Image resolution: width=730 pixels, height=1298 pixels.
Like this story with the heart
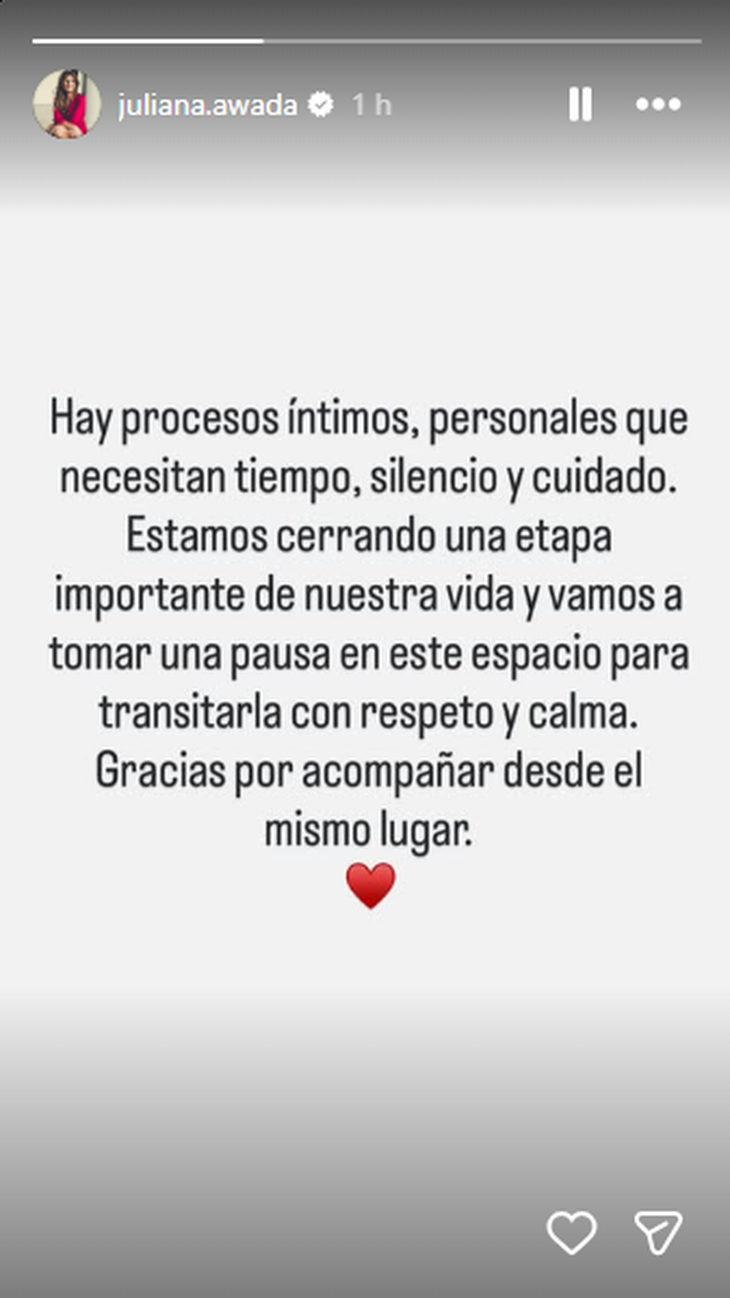pyautogui.click(x=571, y=1232)
